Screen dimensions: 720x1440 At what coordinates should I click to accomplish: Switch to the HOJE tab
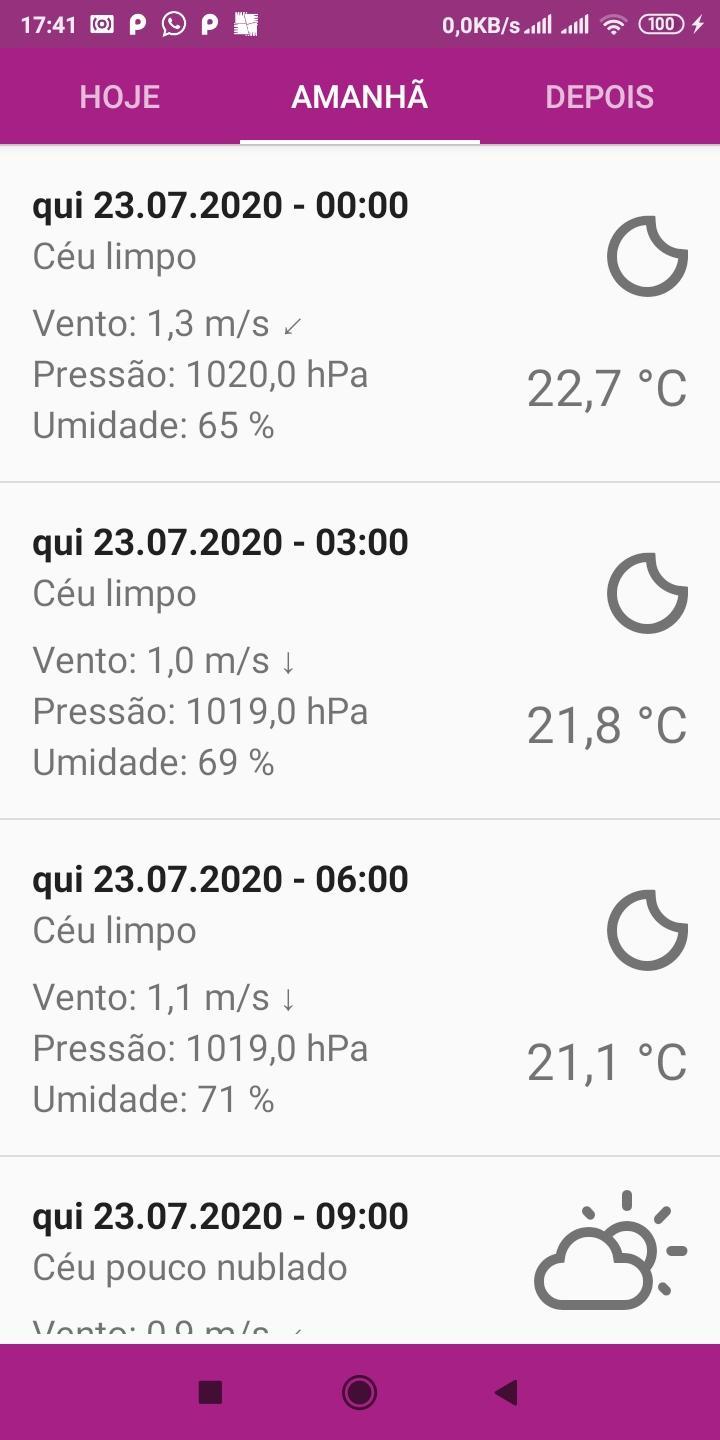120,97
